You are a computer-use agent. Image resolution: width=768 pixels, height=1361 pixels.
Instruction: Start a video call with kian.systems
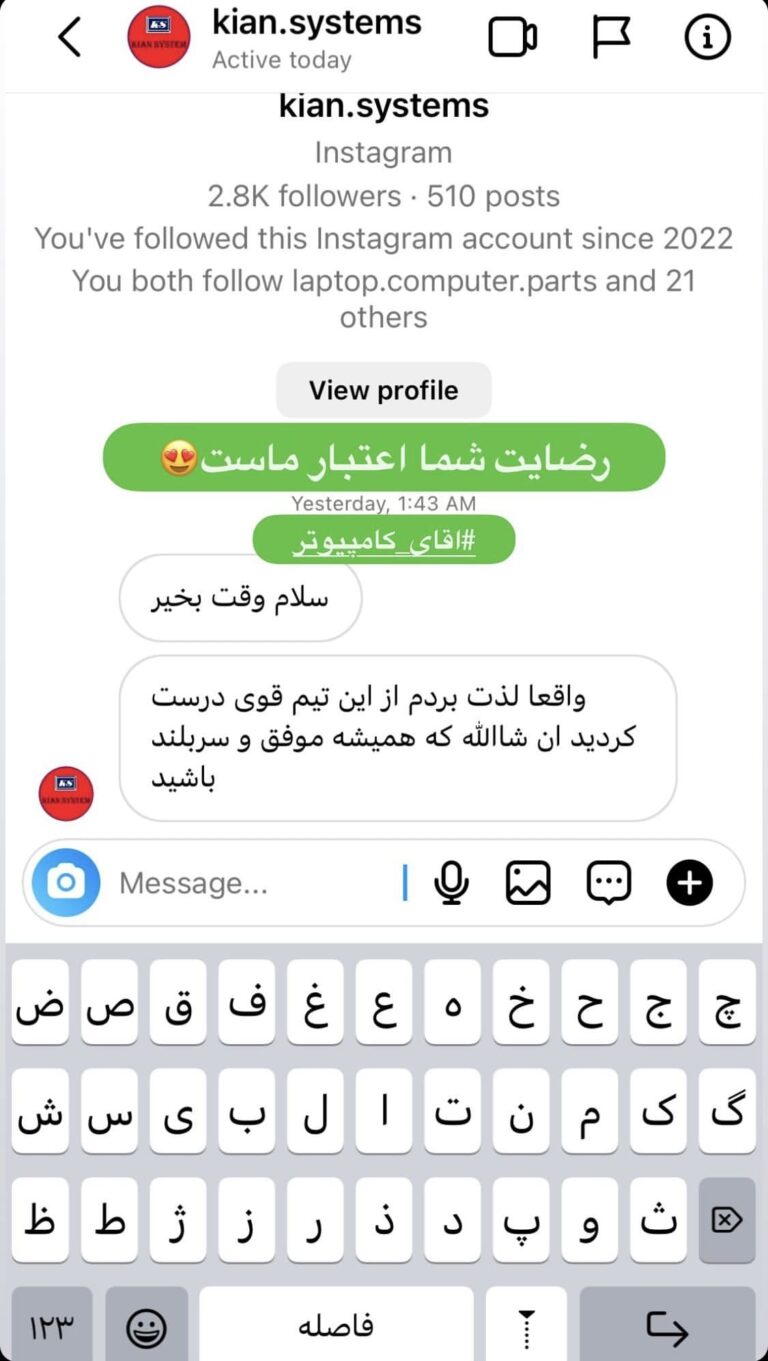(512, 38)
